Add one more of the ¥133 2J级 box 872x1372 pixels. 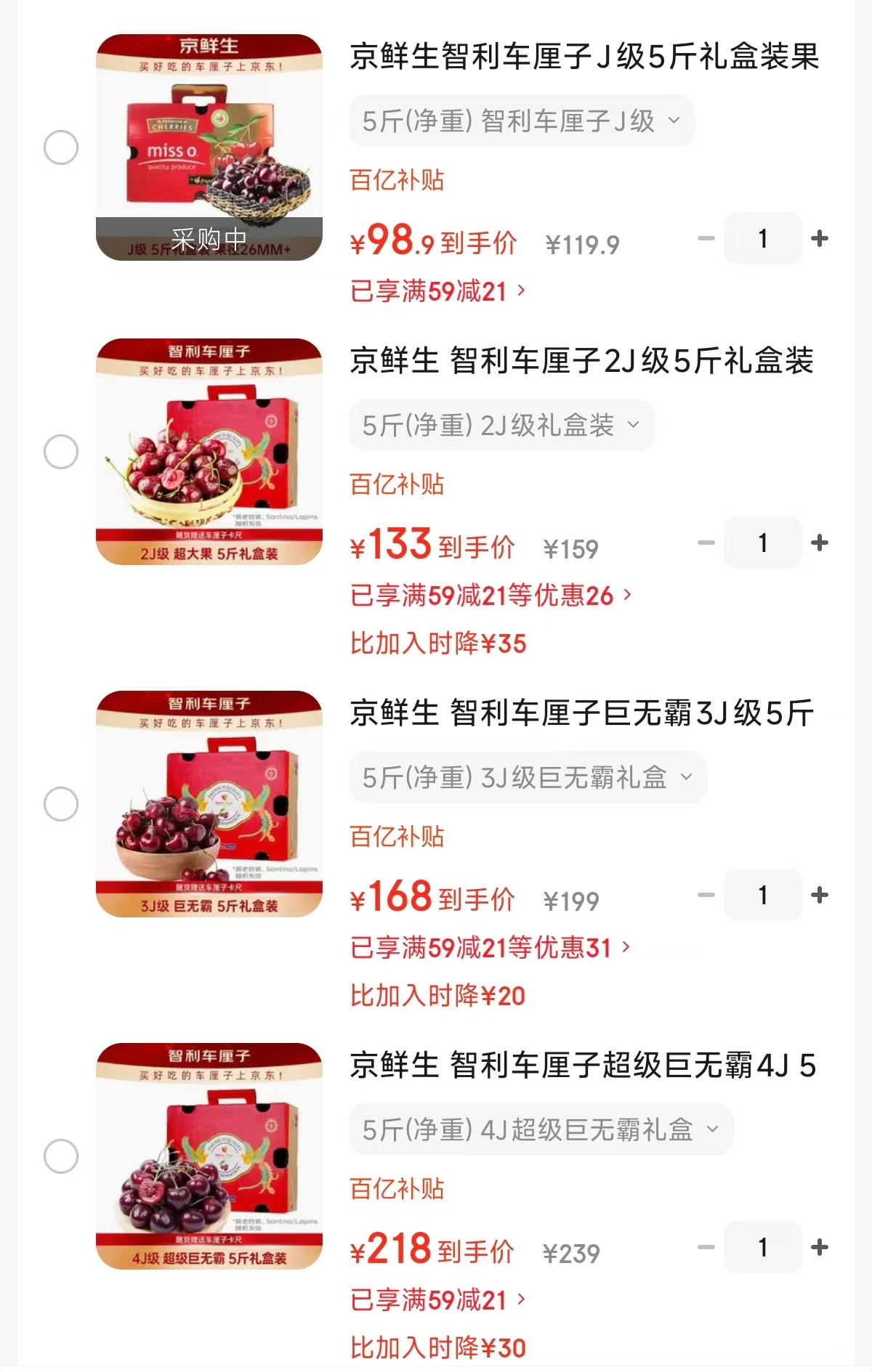[820, 543]
